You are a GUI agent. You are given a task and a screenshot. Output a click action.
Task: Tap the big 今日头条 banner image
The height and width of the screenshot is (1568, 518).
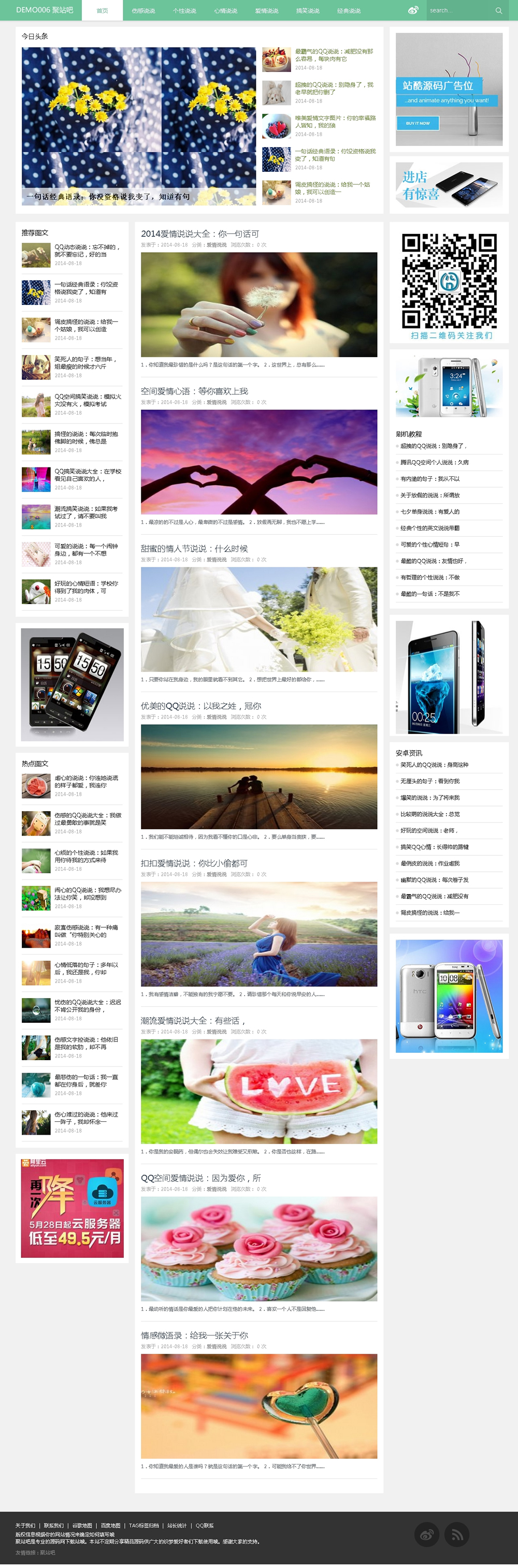coord(138,125)
